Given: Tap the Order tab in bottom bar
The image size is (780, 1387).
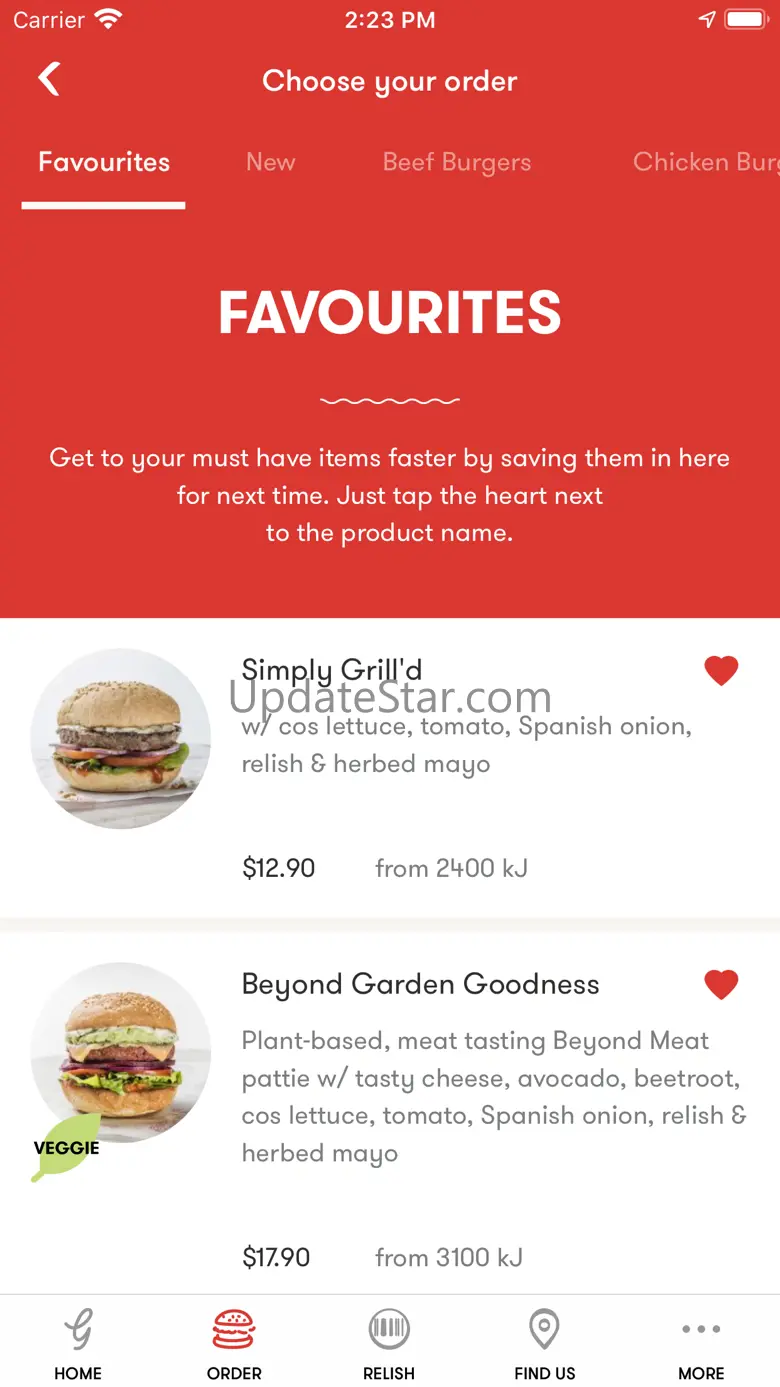Looking at the screenshot, I should click(234, 1345).
